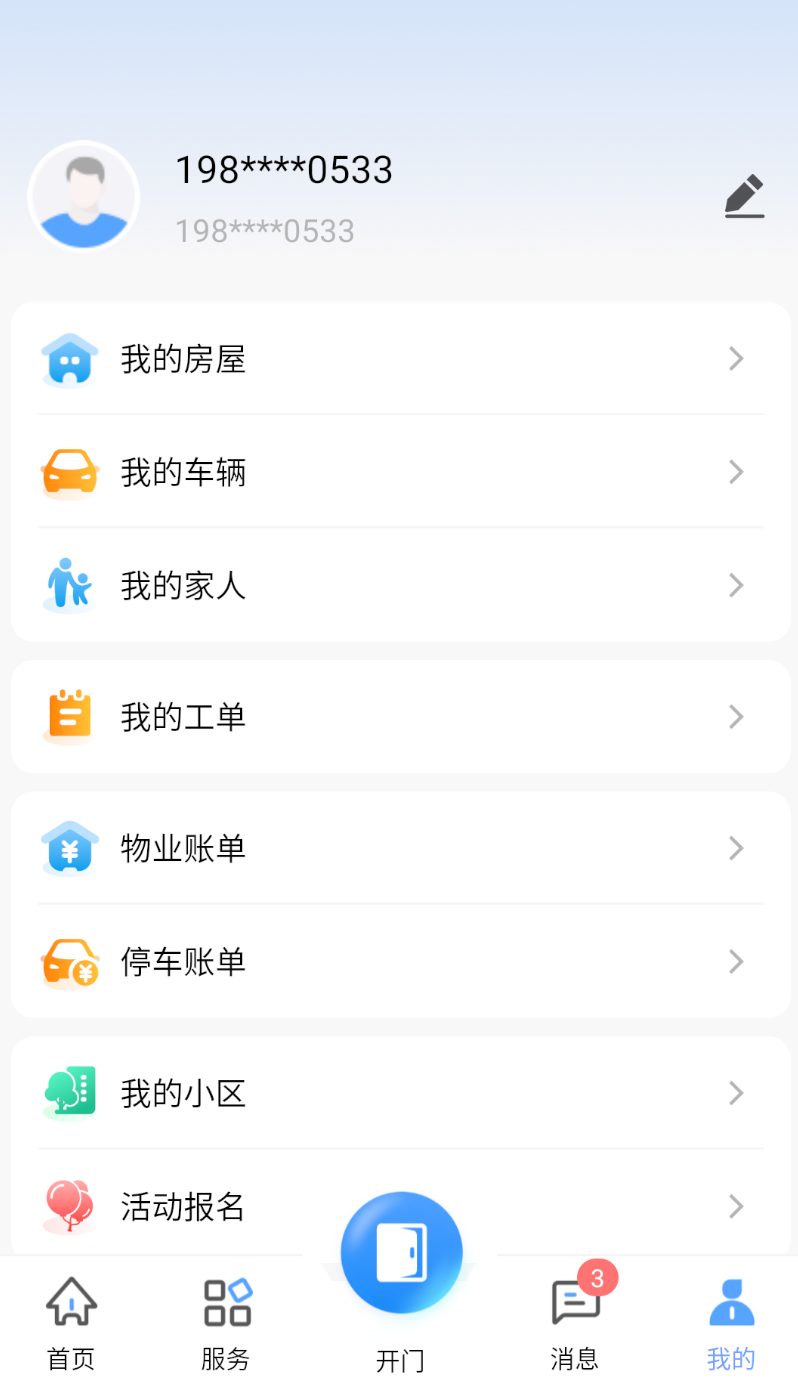Click the pencil edit icon
The height and width of the screenshot is (1378, 798).
click(x=744, y=196)
